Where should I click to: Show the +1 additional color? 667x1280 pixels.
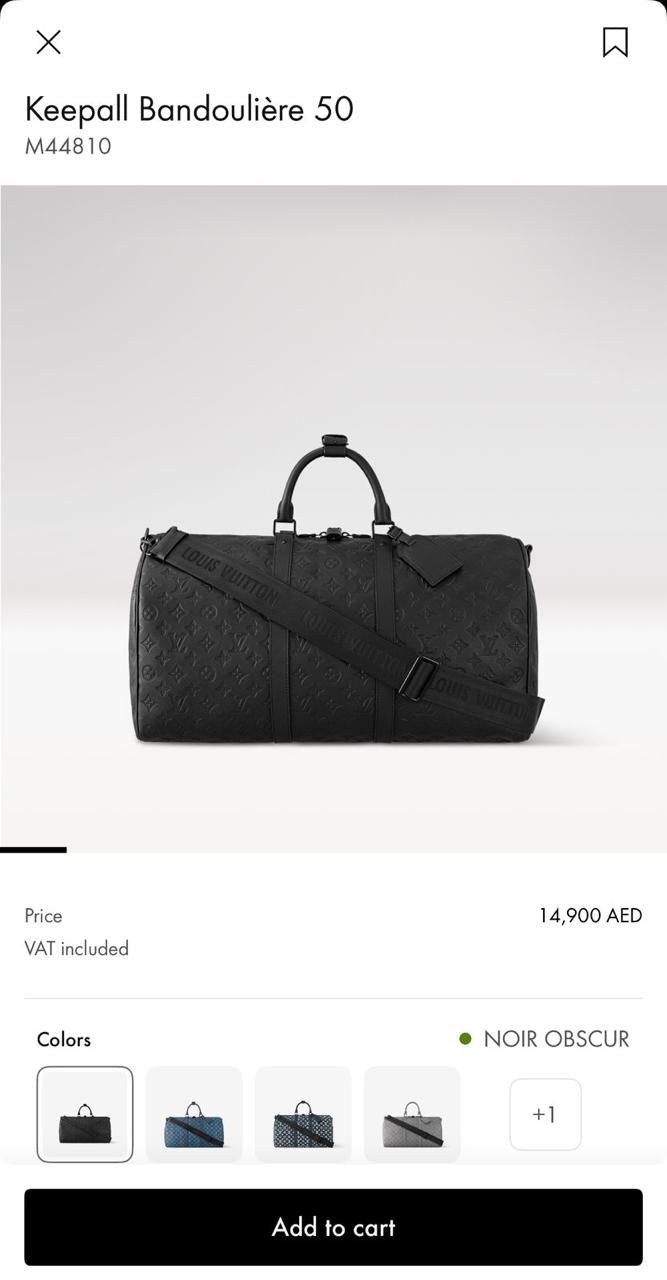tap(545, 1114)
